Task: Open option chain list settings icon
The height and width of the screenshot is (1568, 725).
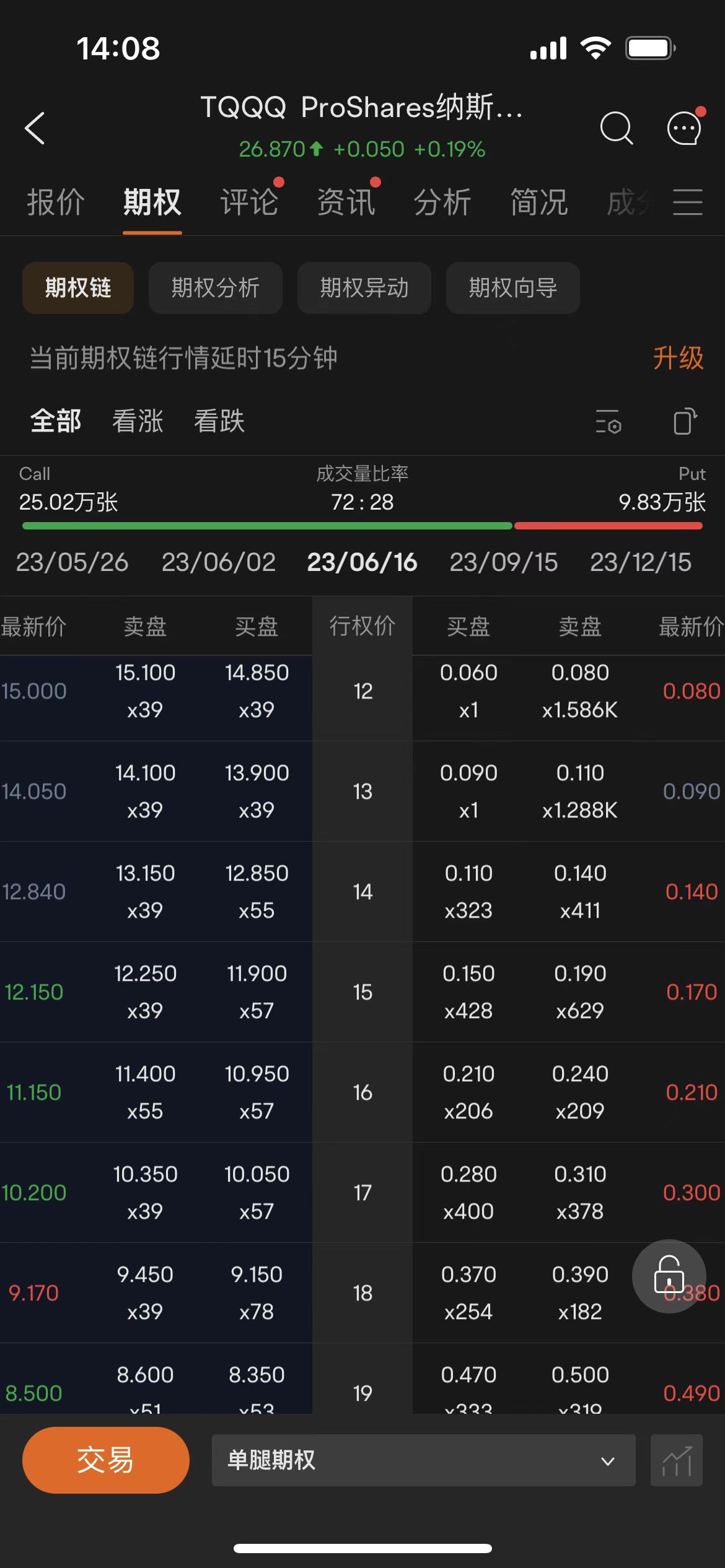Action: pos(608,422)
